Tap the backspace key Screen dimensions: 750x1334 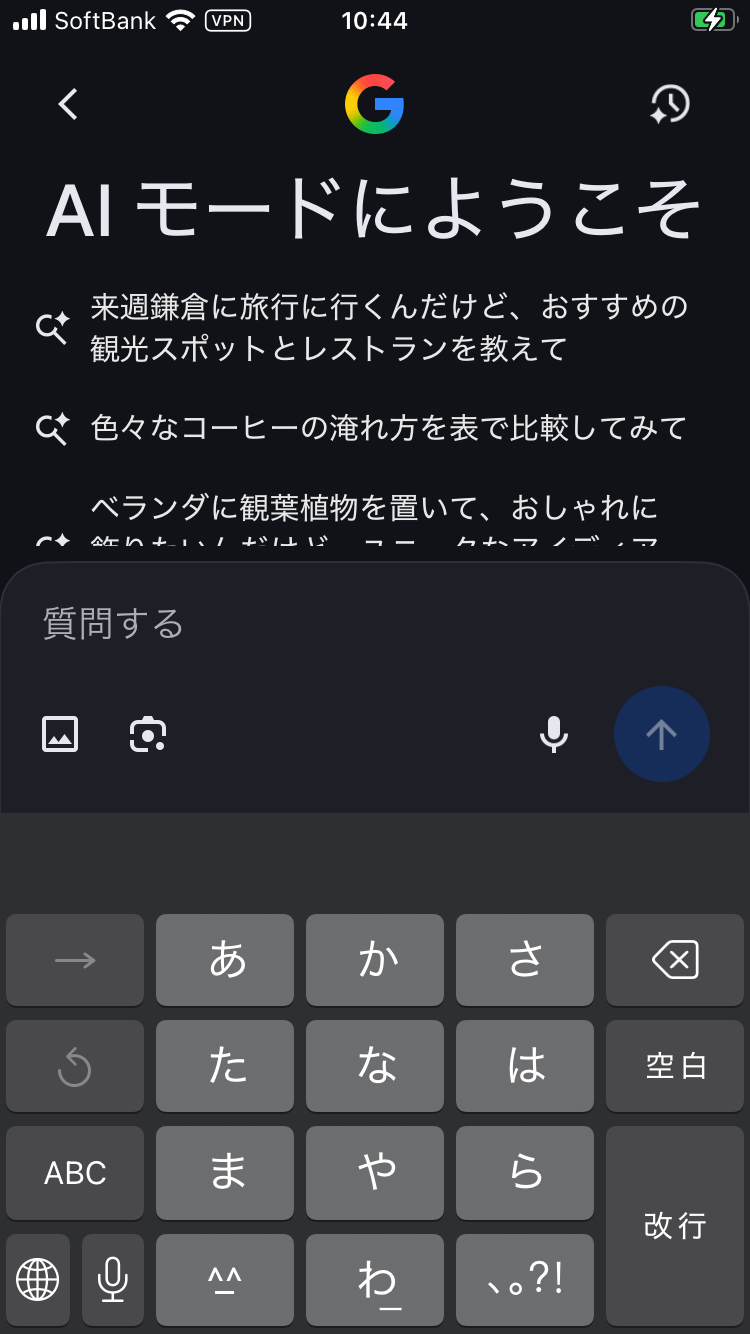(x=675, y=960)
